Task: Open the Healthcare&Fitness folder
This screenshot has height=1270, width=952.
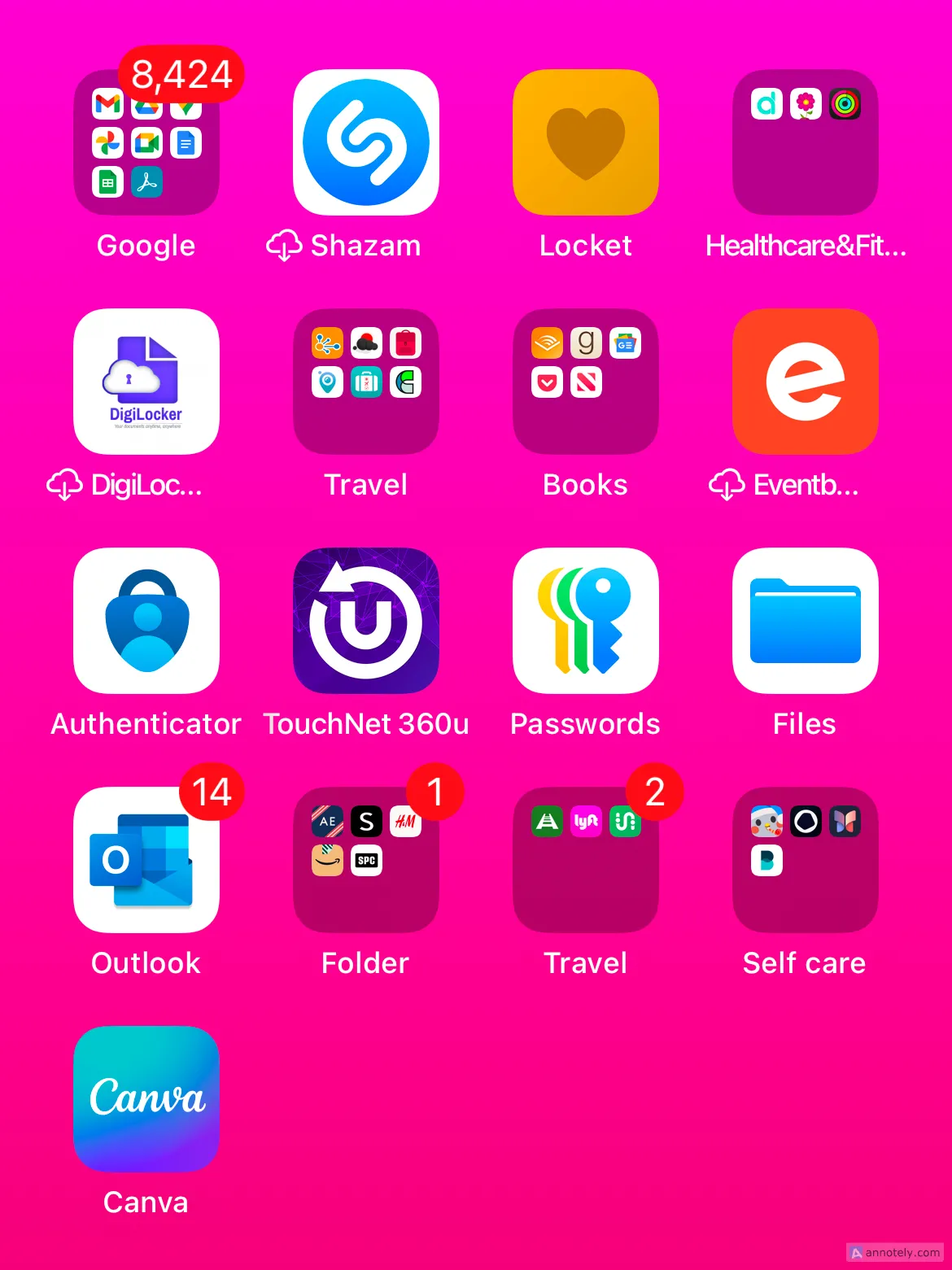Action: pyautogui.click(x=805, y=142)
